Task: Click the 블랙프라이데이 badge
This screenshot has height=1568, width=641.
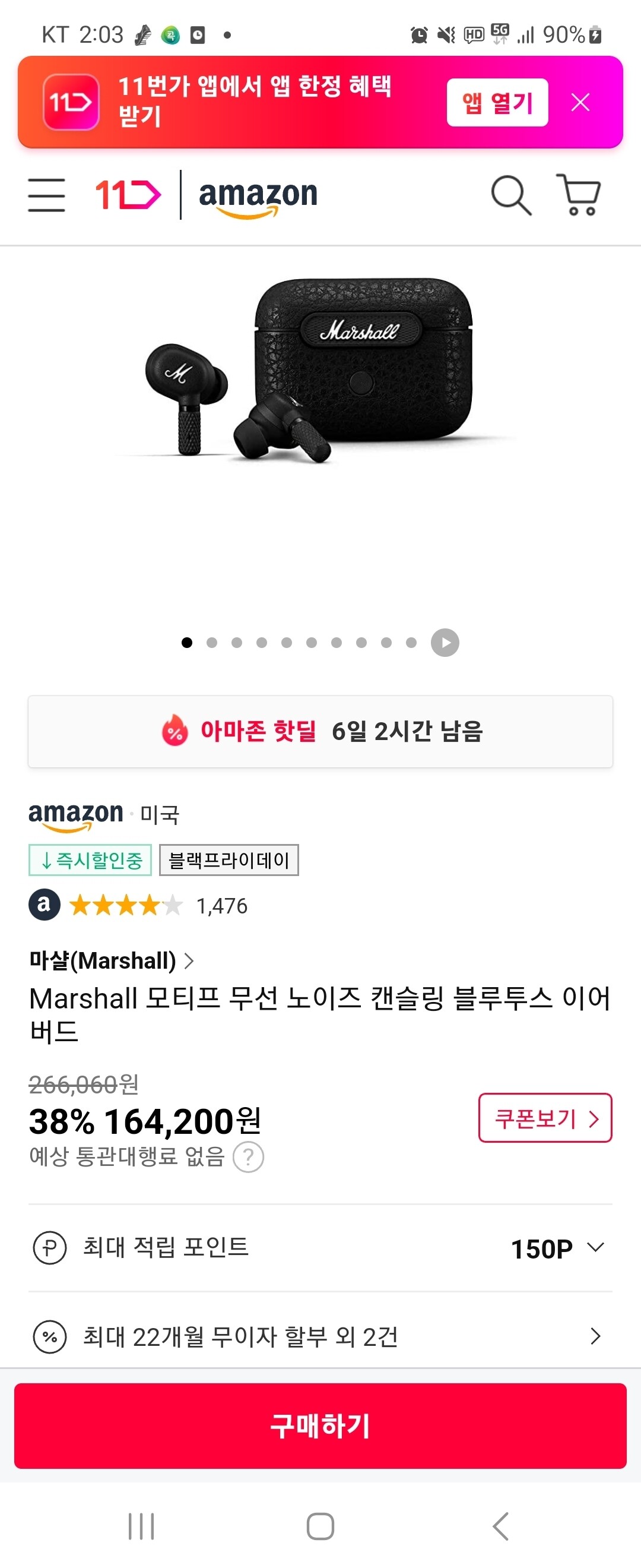Action: (x=228, y=860)
